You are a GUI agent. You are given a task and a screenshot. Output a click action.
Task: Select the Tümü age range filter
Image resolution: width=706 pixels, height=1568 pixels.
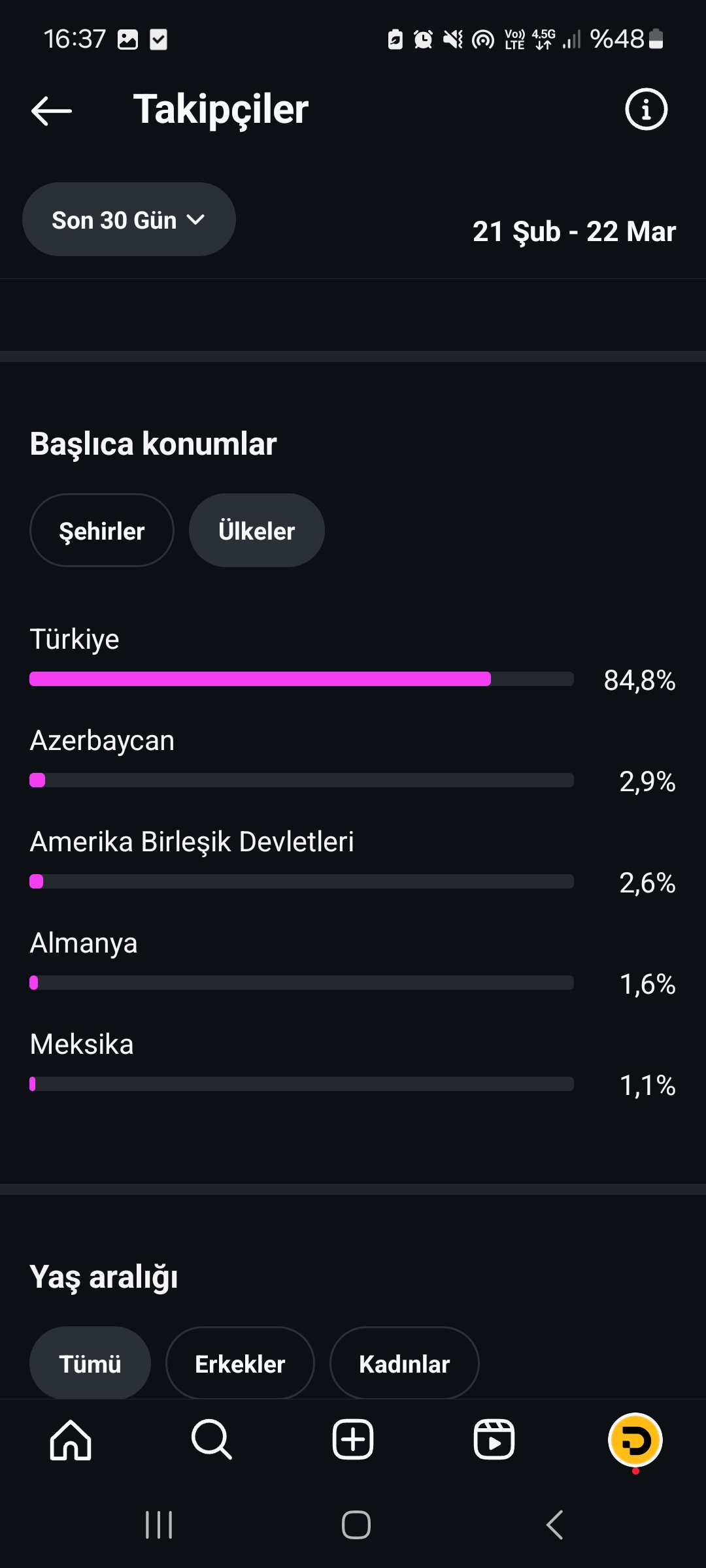coord(90,1364)
